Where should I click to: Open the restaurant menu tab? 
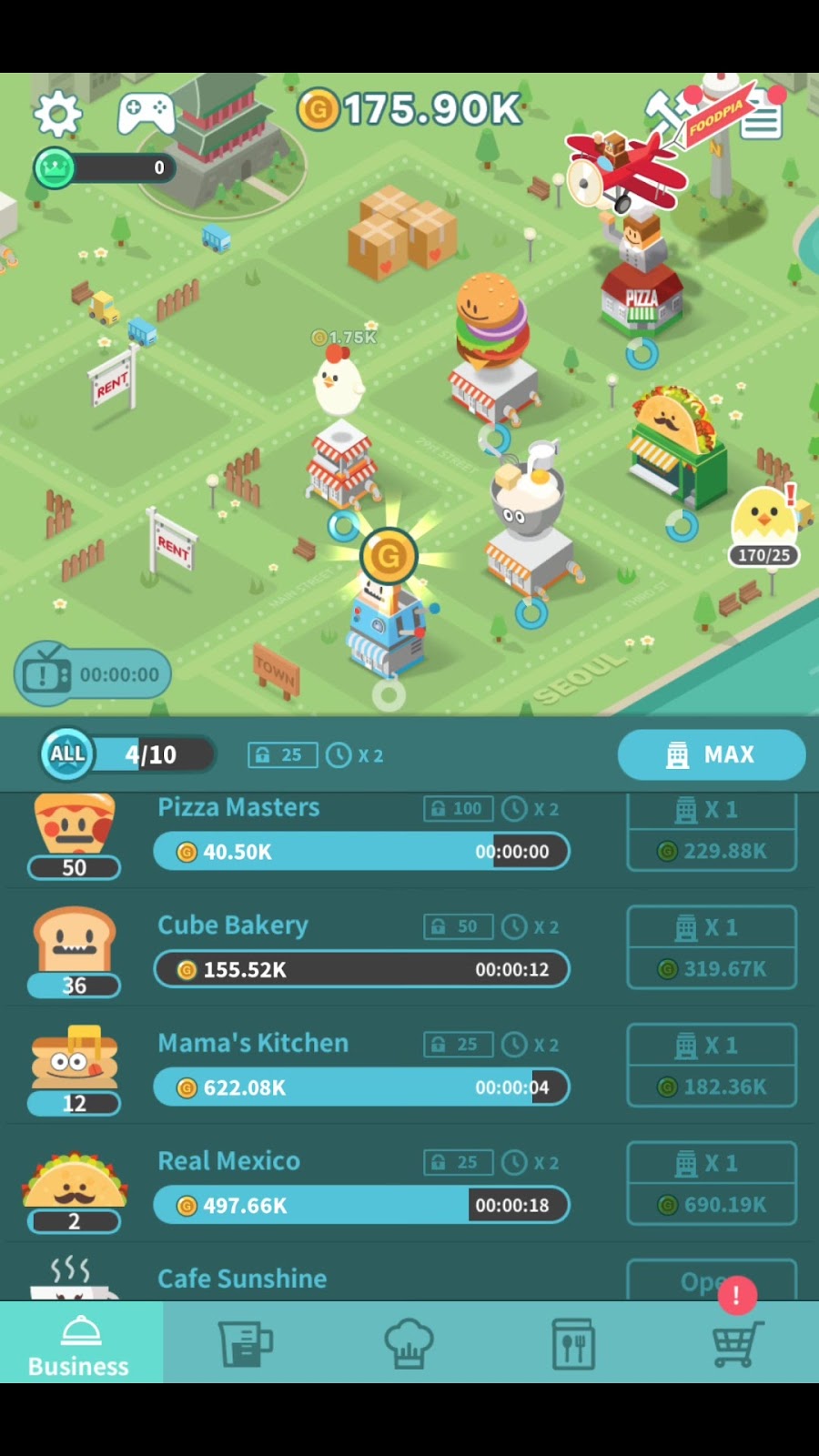[x=573, y=1344]
